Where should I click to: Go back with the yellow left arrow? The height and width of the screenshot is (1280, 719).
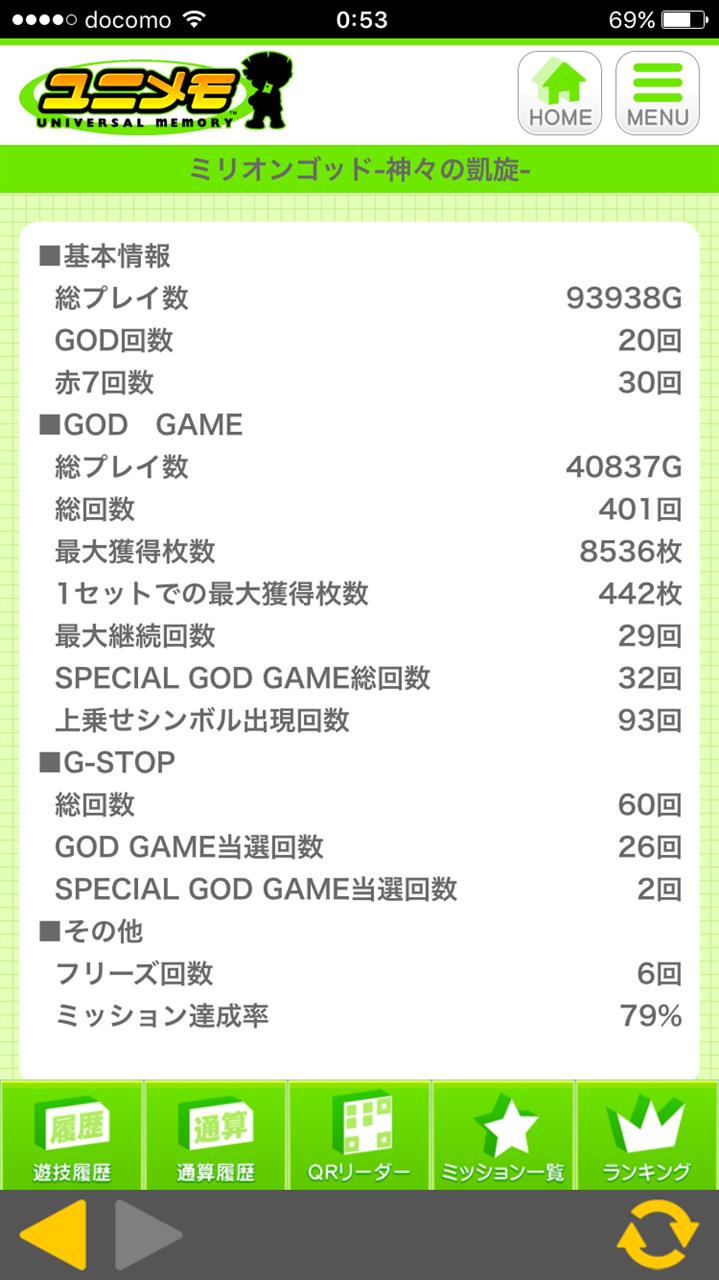point(53,1235)
